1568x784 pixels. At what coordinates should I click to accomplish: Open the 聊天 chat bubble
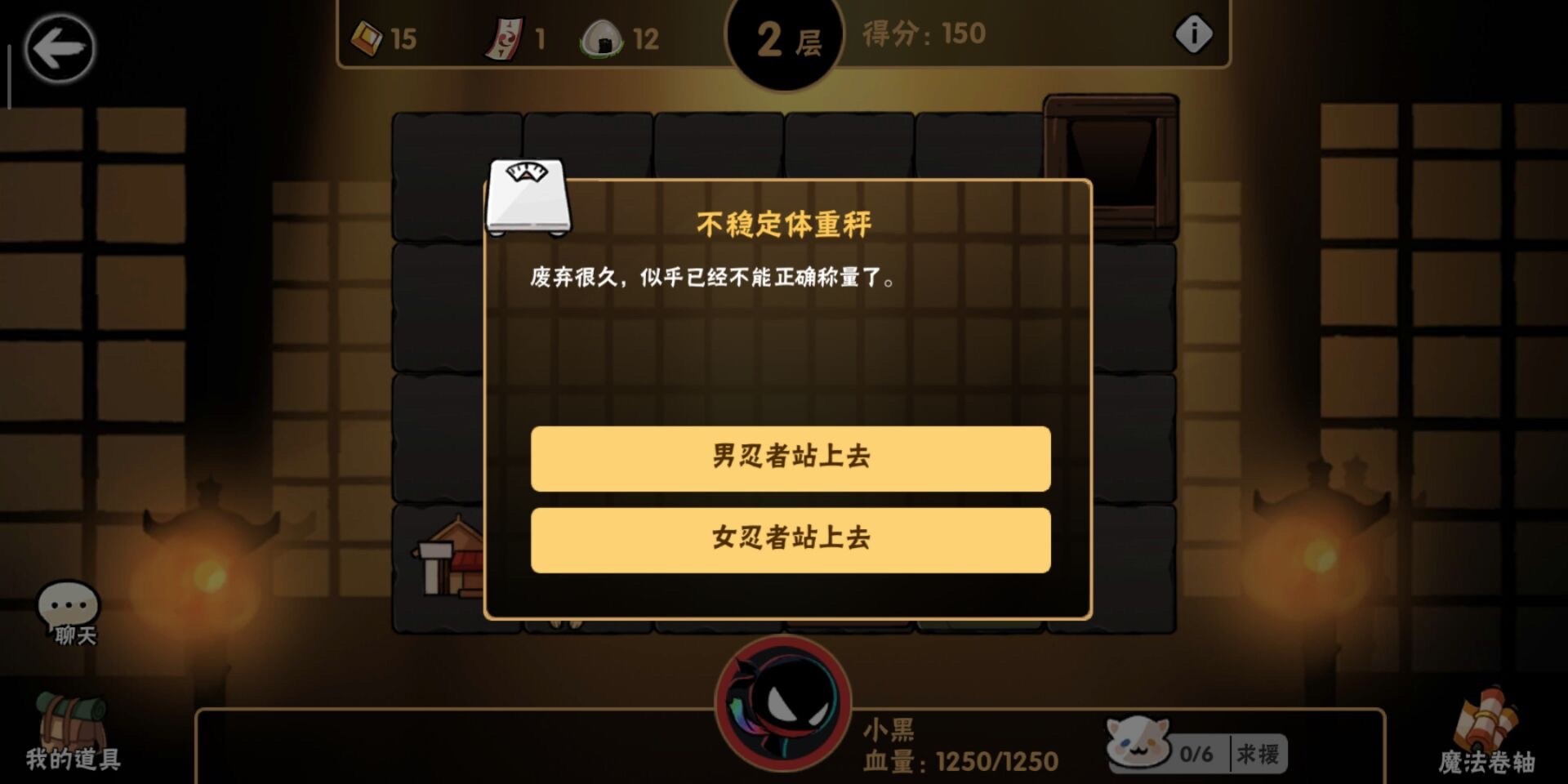pos(69,612)
